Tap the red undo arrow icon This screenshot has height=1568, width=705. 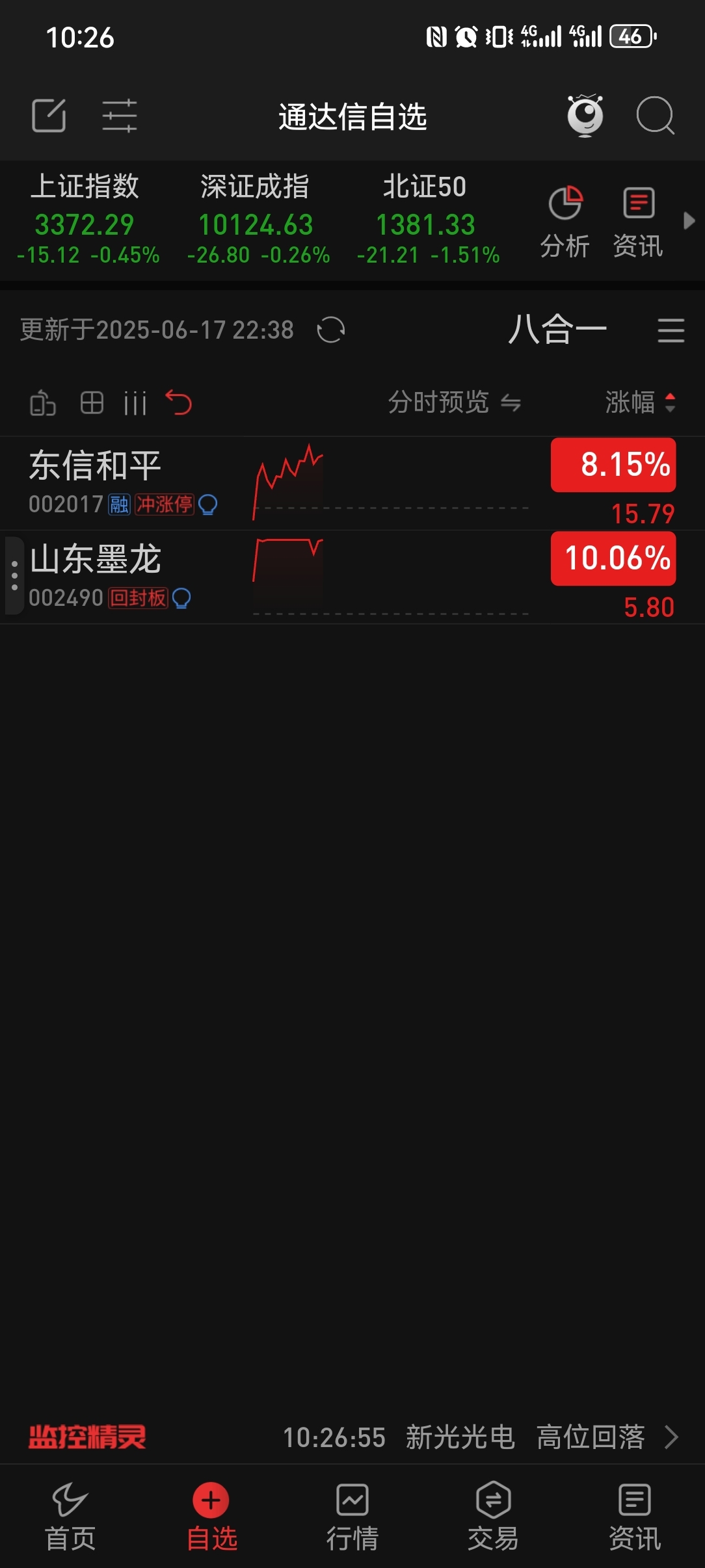point(179,402)
